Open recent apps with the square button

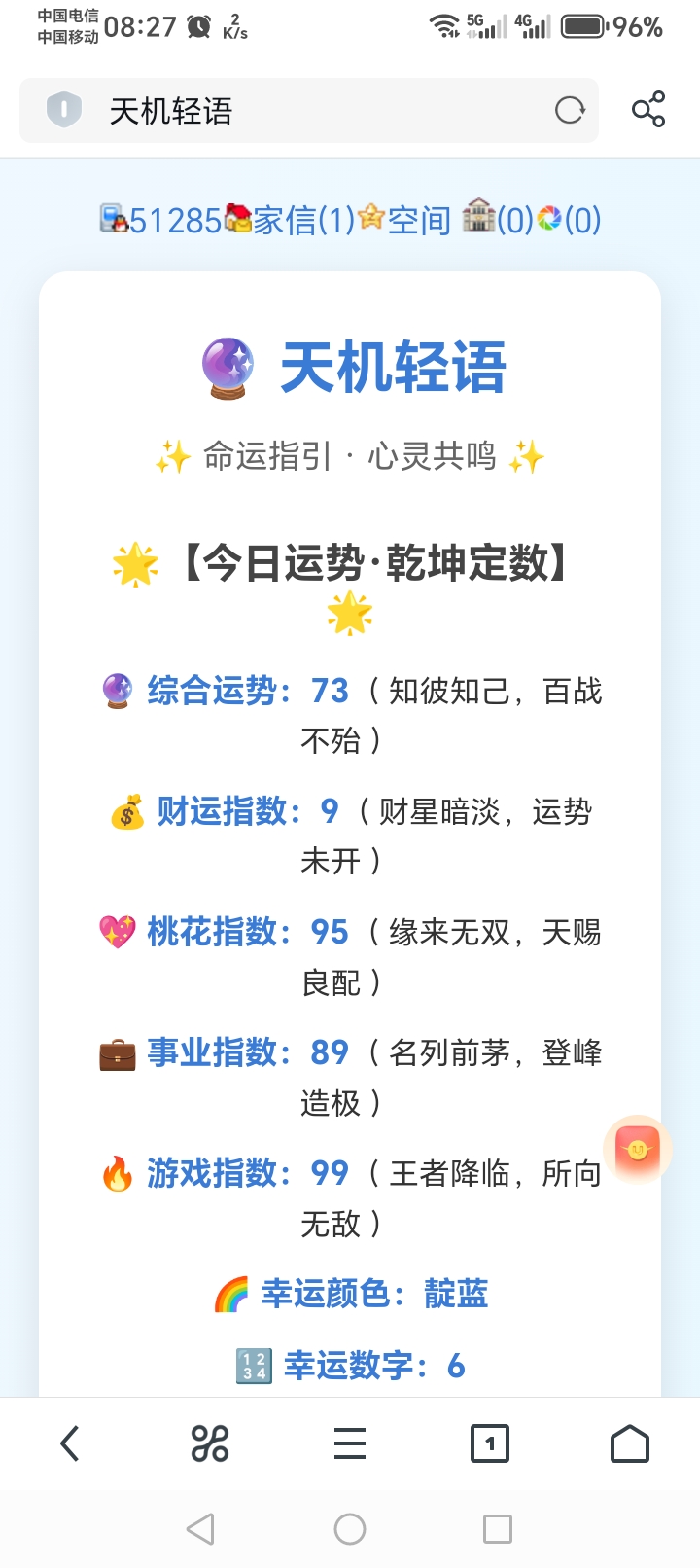[499, 1527]
